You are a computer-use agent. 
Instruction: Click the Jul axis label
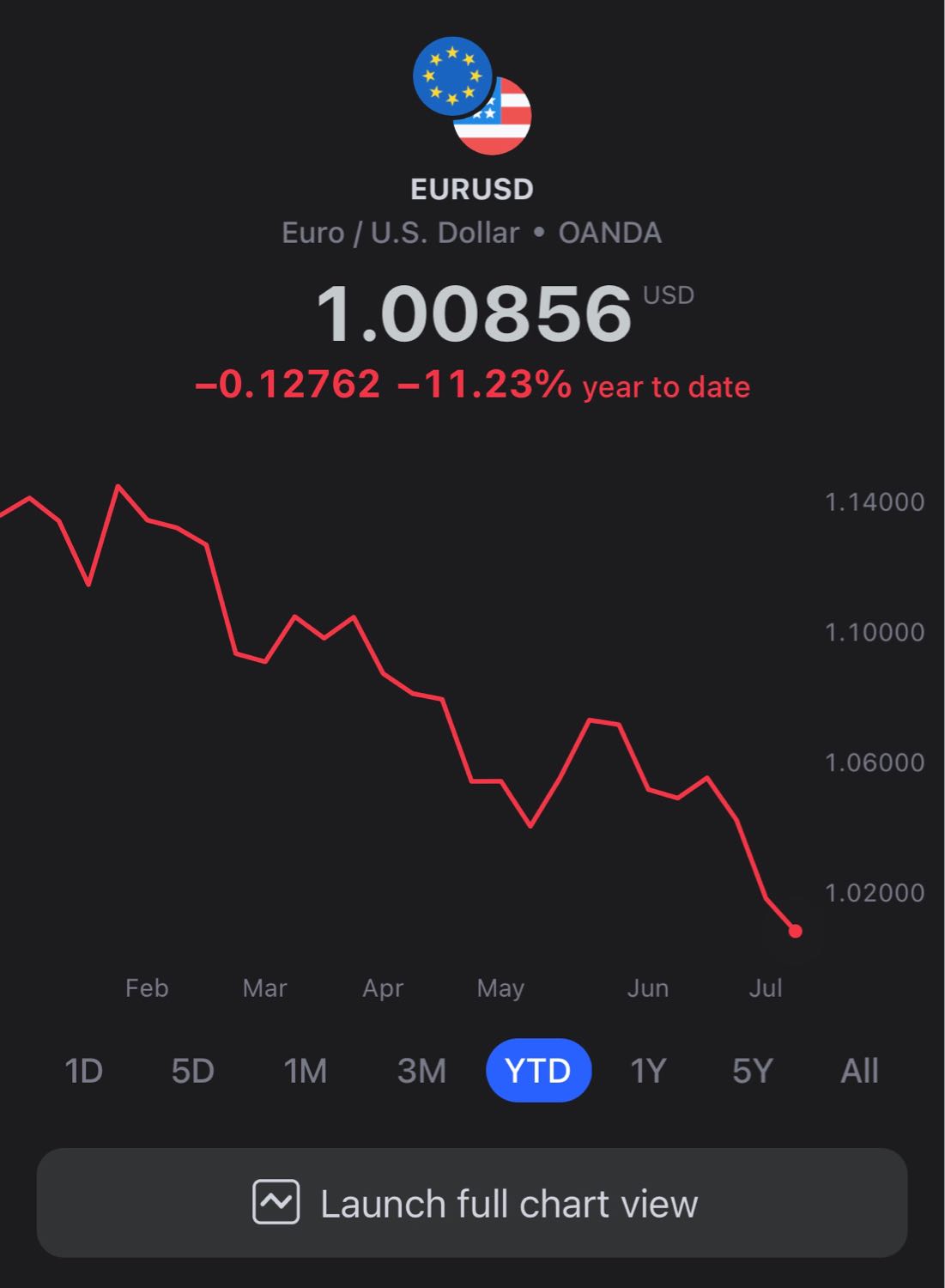[766, 989]
